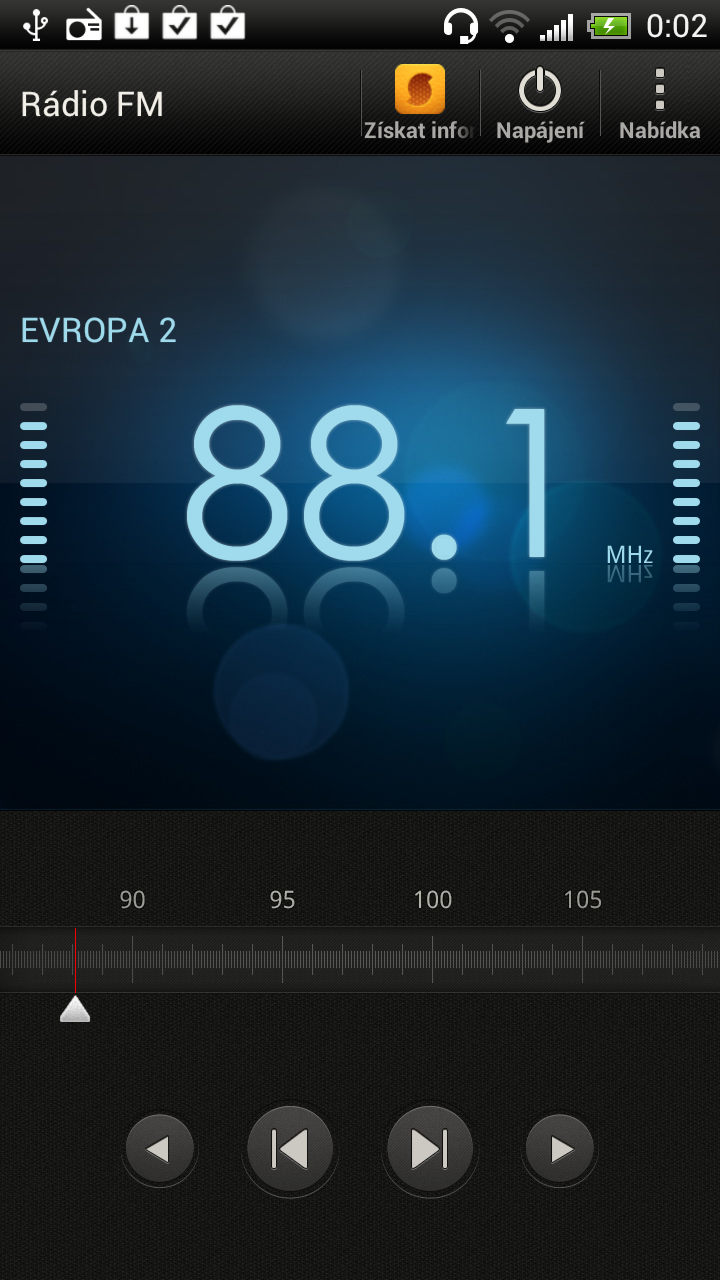Open the Nabídka overflow menu
This screenshot has width=720, height=1280.
click(x=659, y=103)
